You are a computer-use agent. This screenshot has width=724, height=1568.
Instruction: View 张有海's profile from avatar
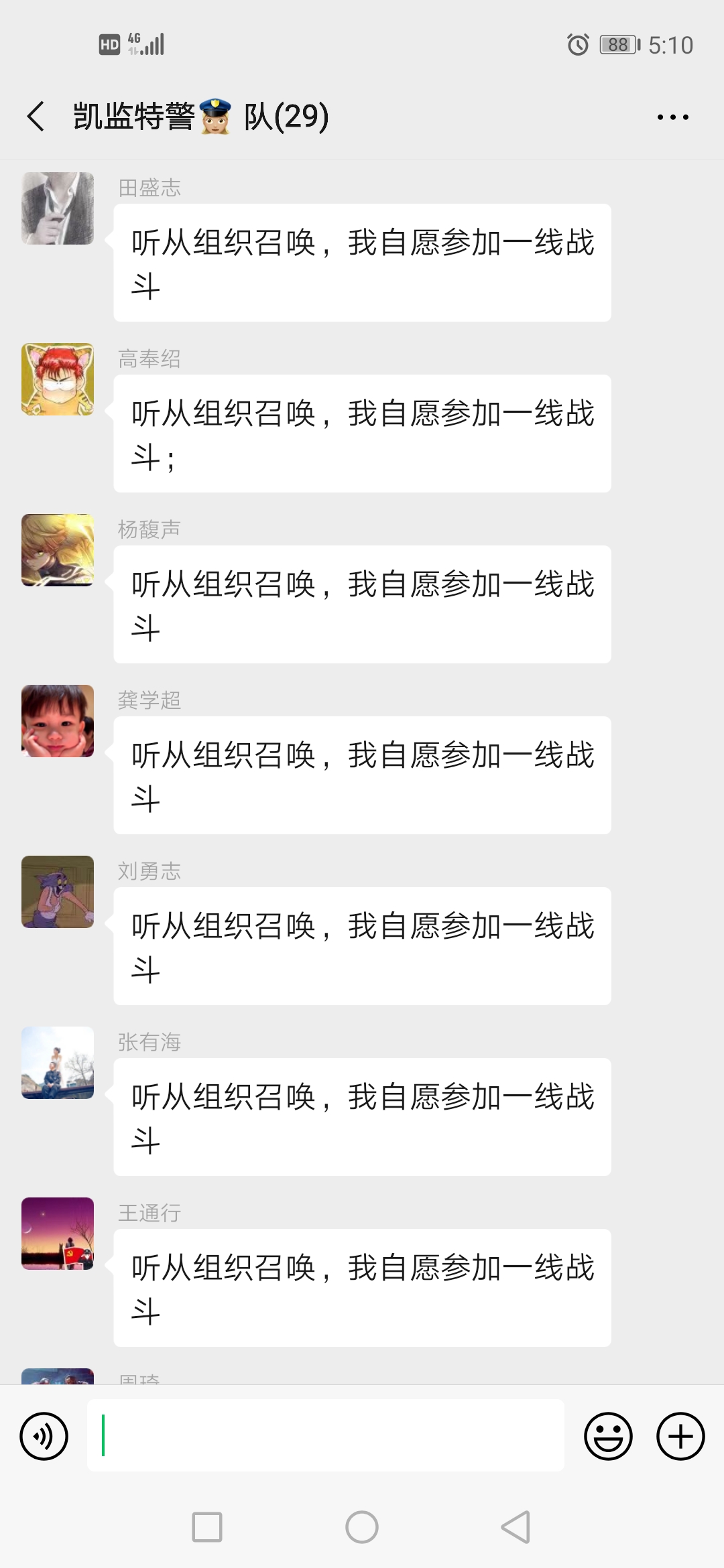[58, 1063]
